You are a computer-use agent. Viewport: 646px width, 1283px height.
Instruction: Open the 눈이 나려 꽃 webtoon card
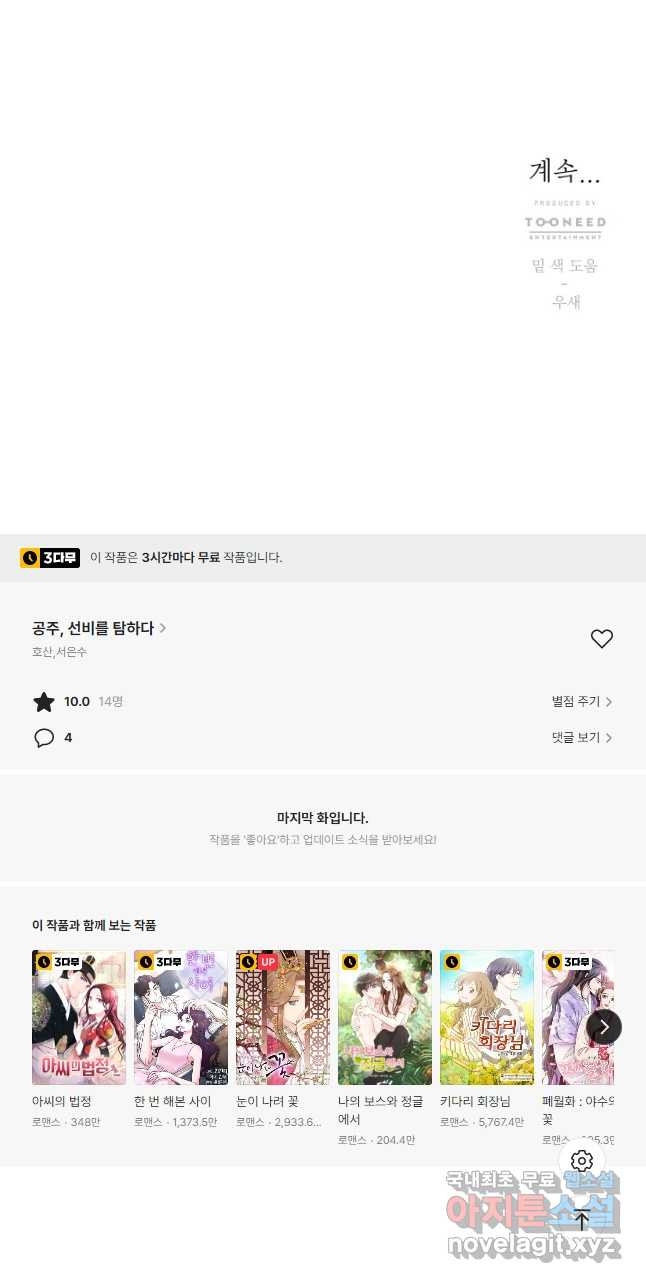(x=283, y=1017)
